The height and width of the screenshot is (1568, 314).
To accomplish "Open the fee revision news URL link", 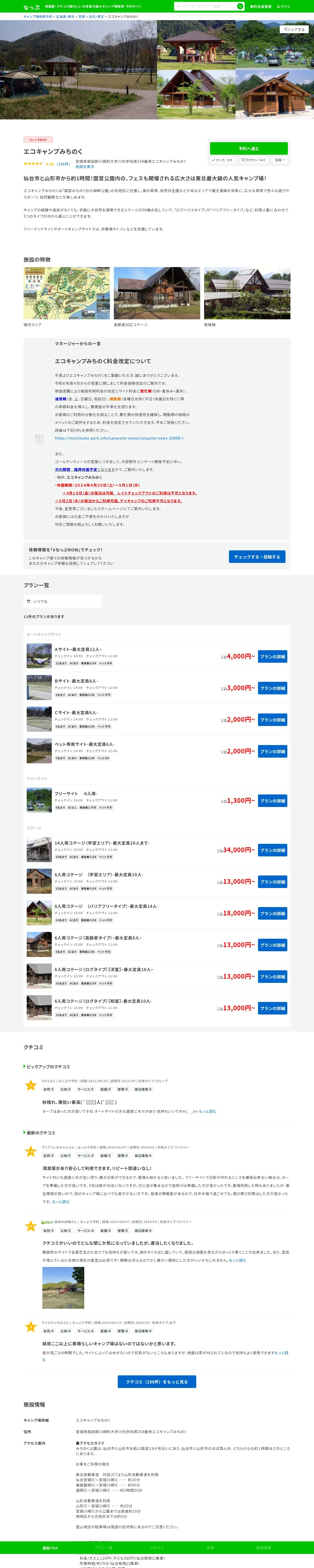I will pyautogui.click(x=119, y=438).
